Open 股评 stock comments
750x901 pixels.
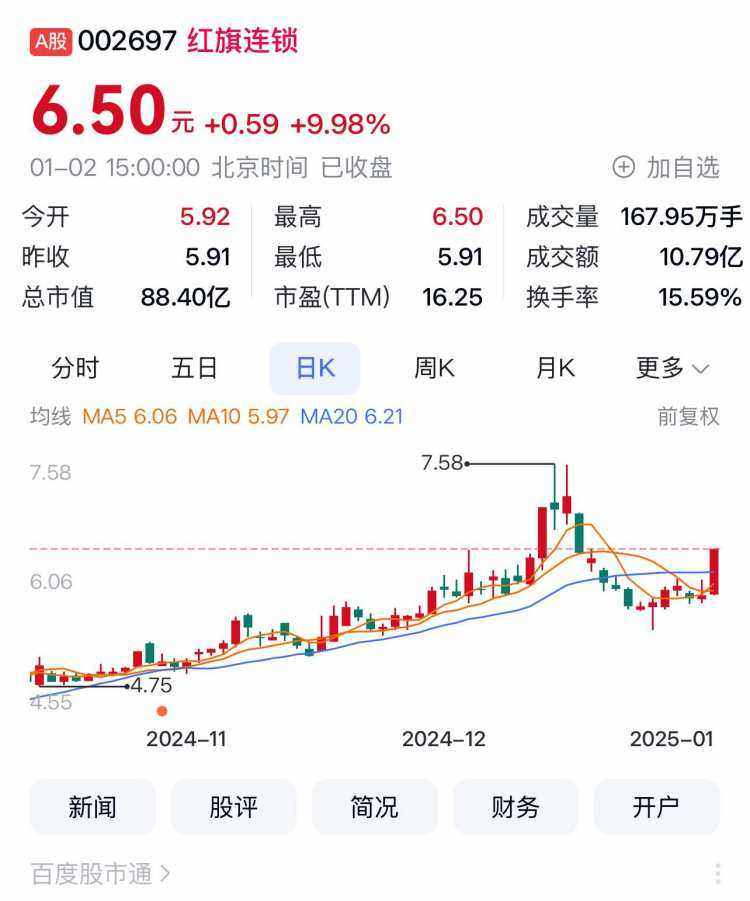pos(233,807)
